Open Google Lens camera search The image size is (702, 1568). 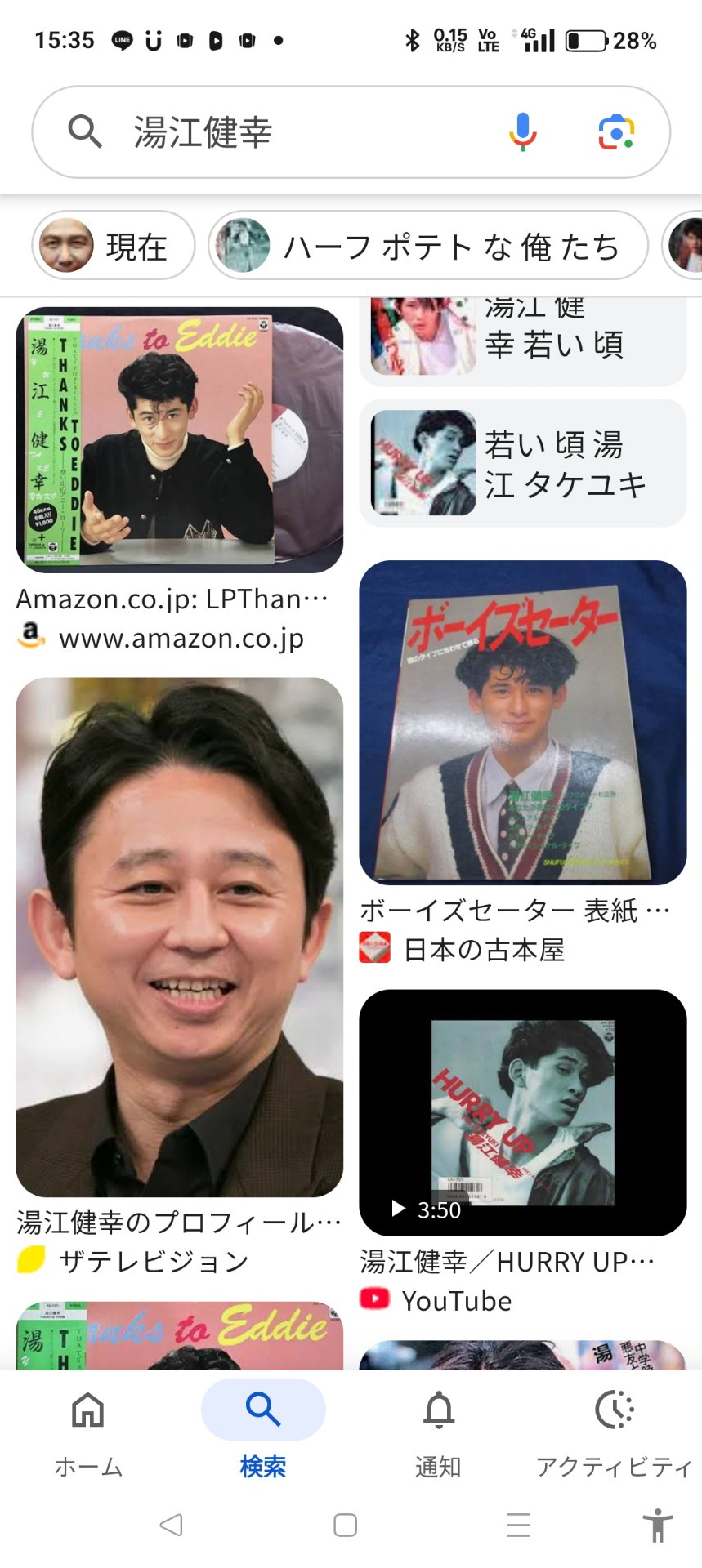615,132
